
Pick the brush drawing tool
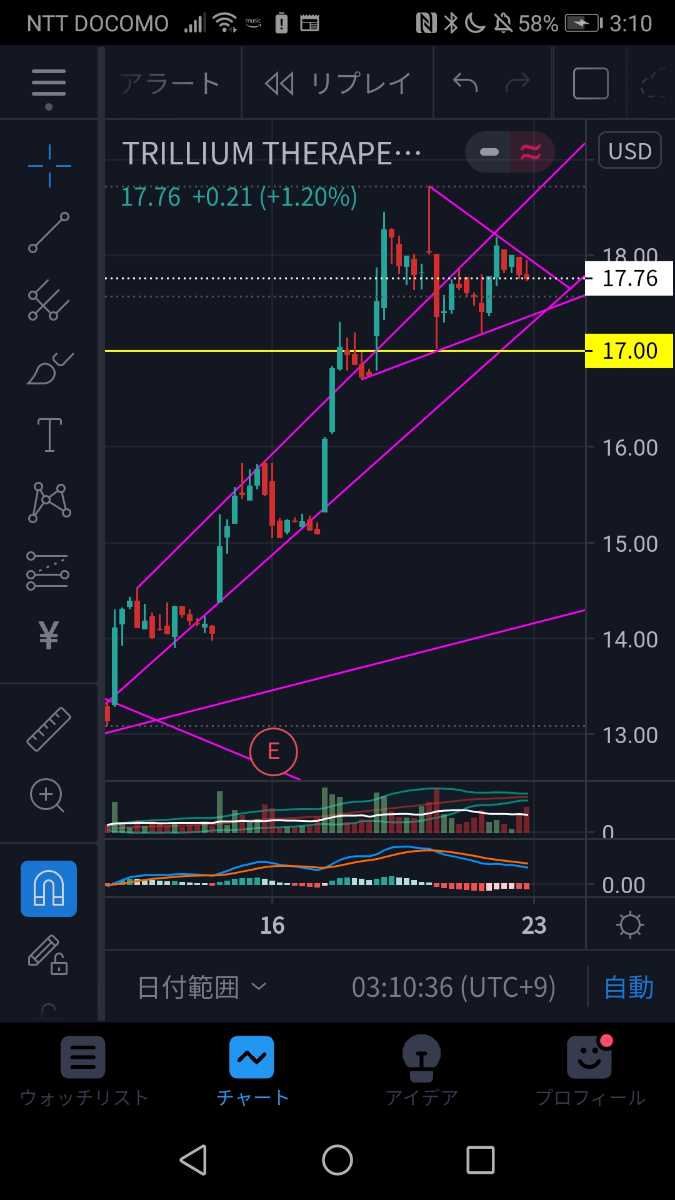pyautogui.click(x=48, y=369)
